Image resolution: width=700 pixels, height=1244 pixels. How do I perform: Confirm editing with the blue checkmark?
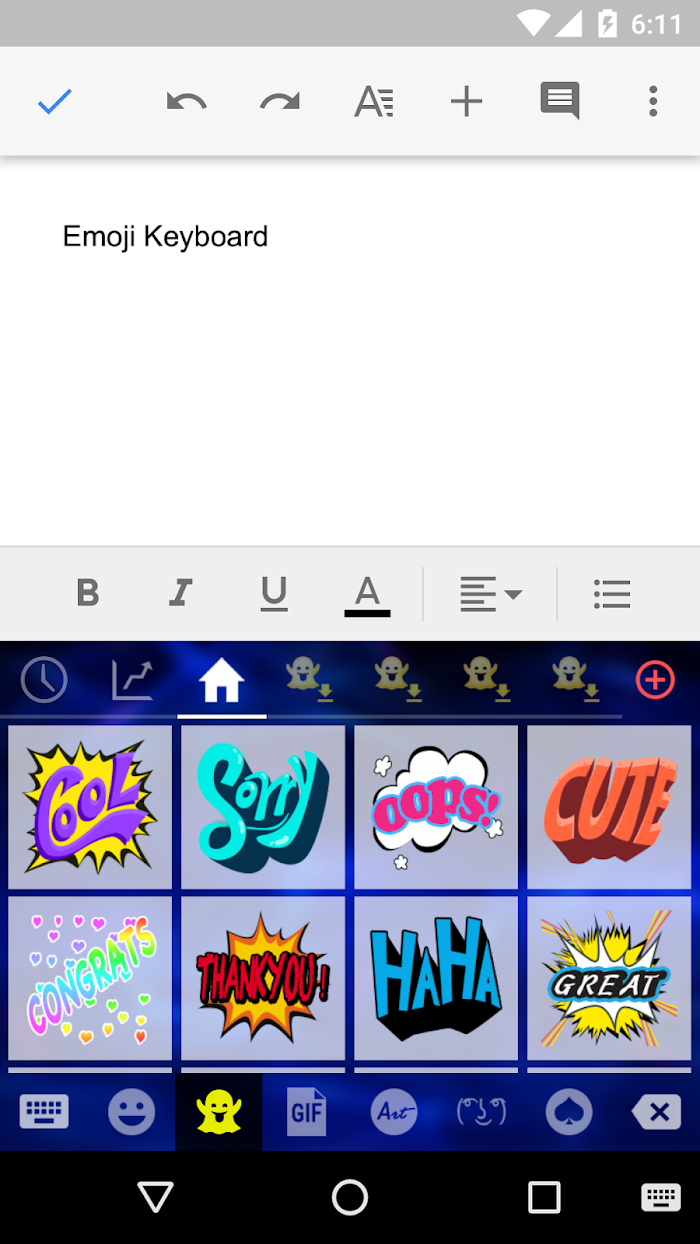pyautogui.click(x=55, y=101)
